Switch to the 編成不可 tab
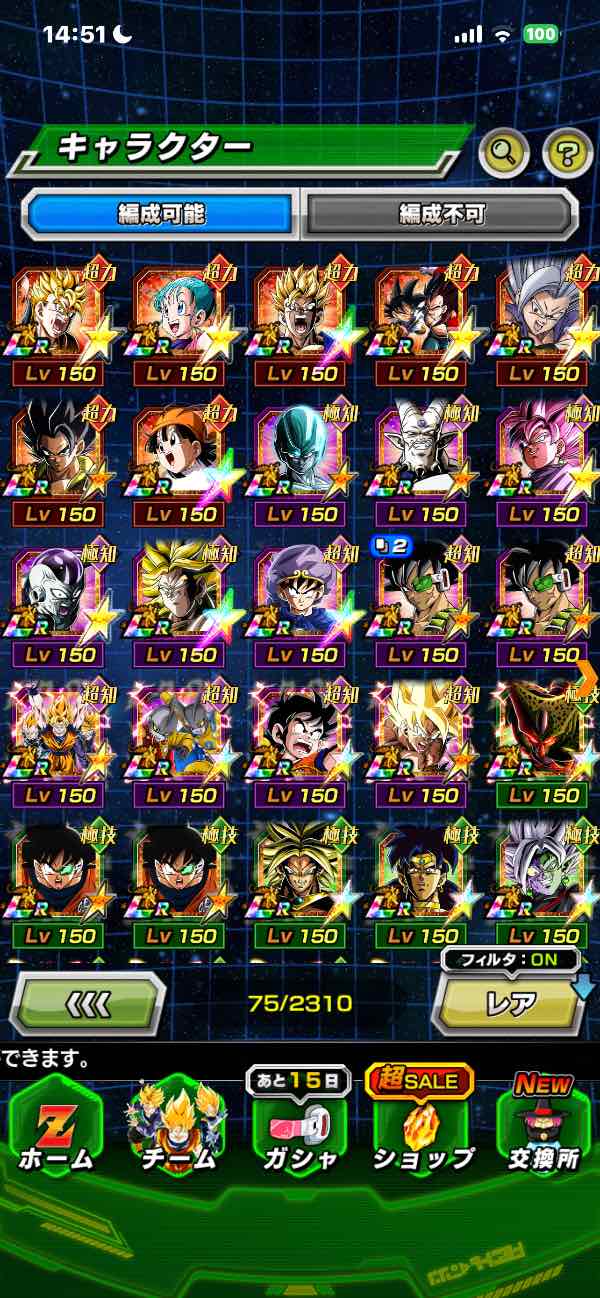600x1298 pixels. (x=441, y=213)
